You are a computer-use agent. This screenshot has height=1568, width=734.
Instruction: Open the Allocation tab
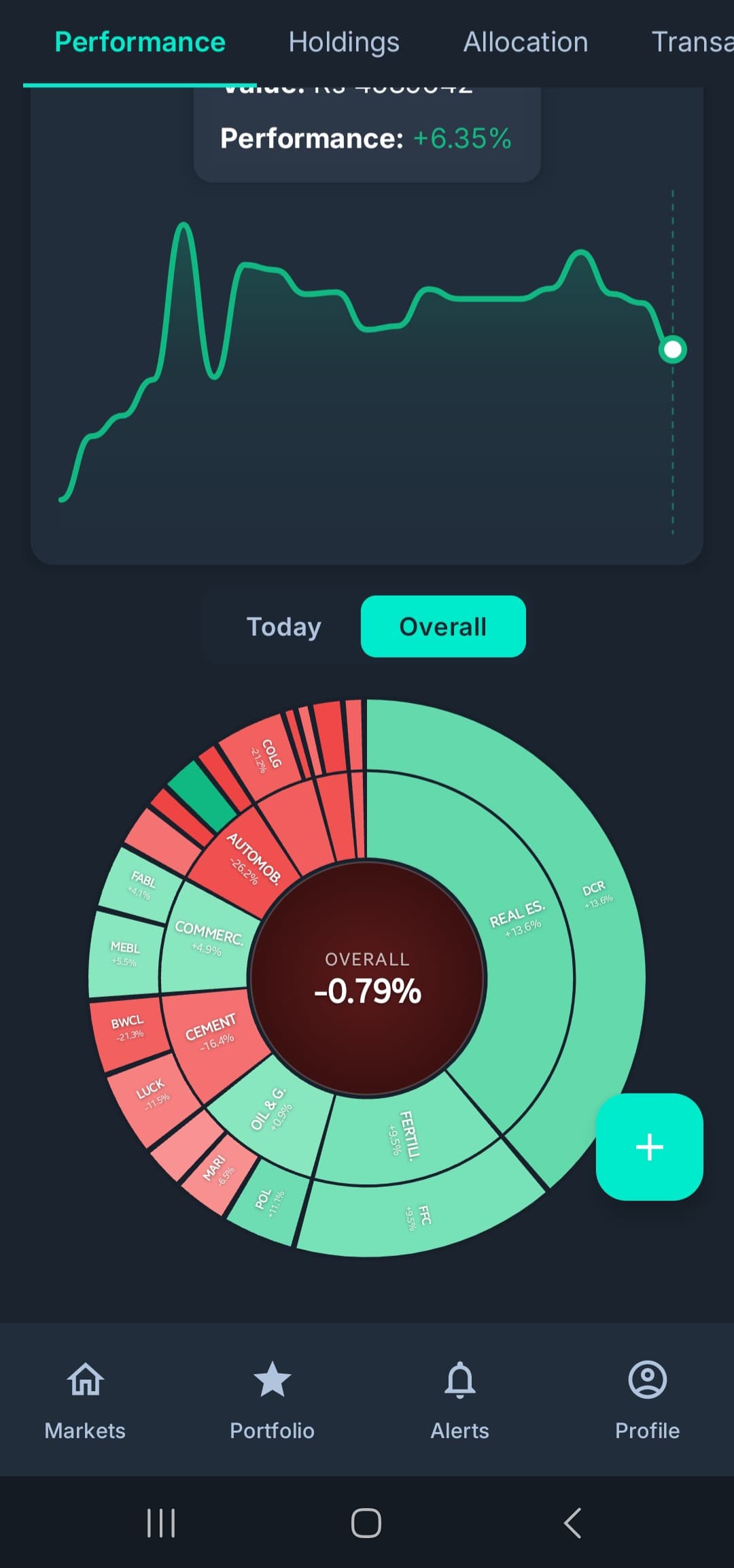525,42
